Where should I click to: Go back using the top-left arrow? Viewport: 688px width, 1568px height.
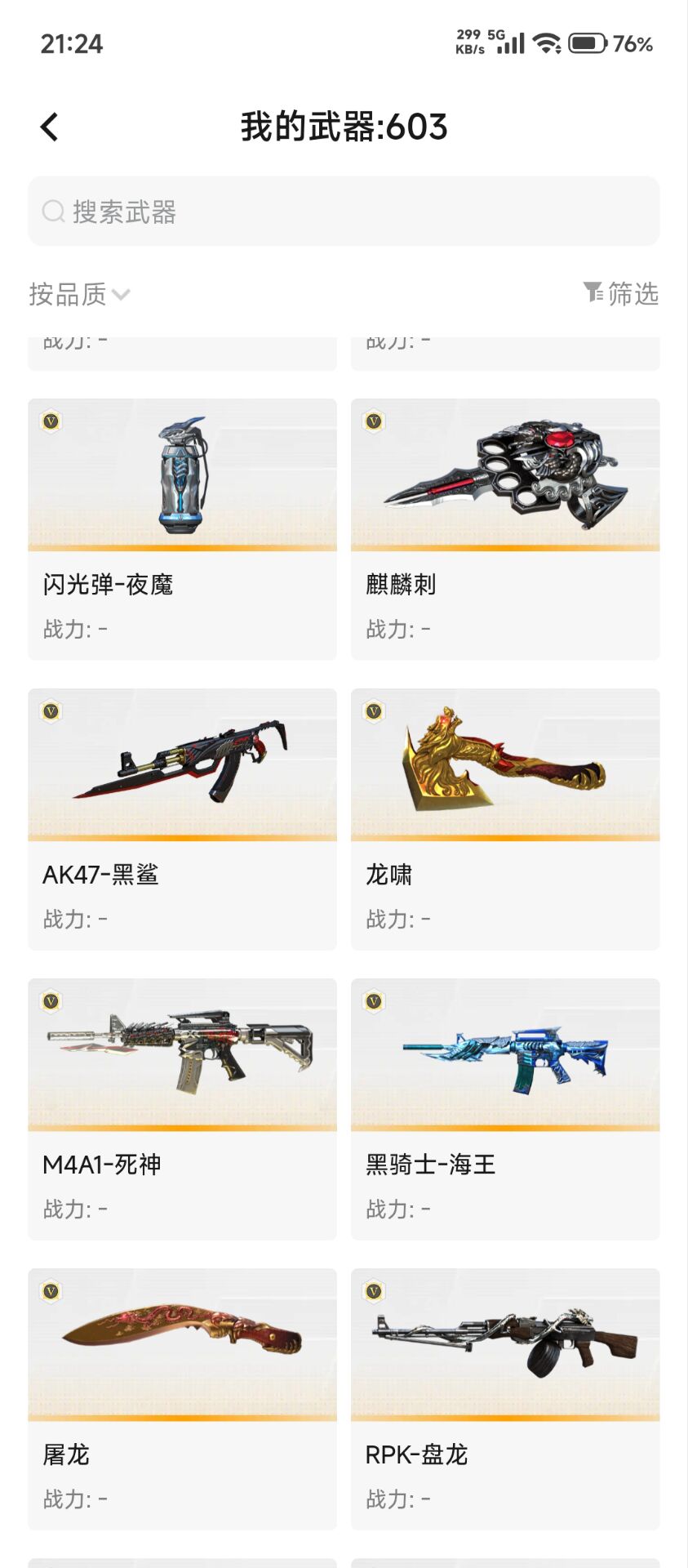click(49, 127)
